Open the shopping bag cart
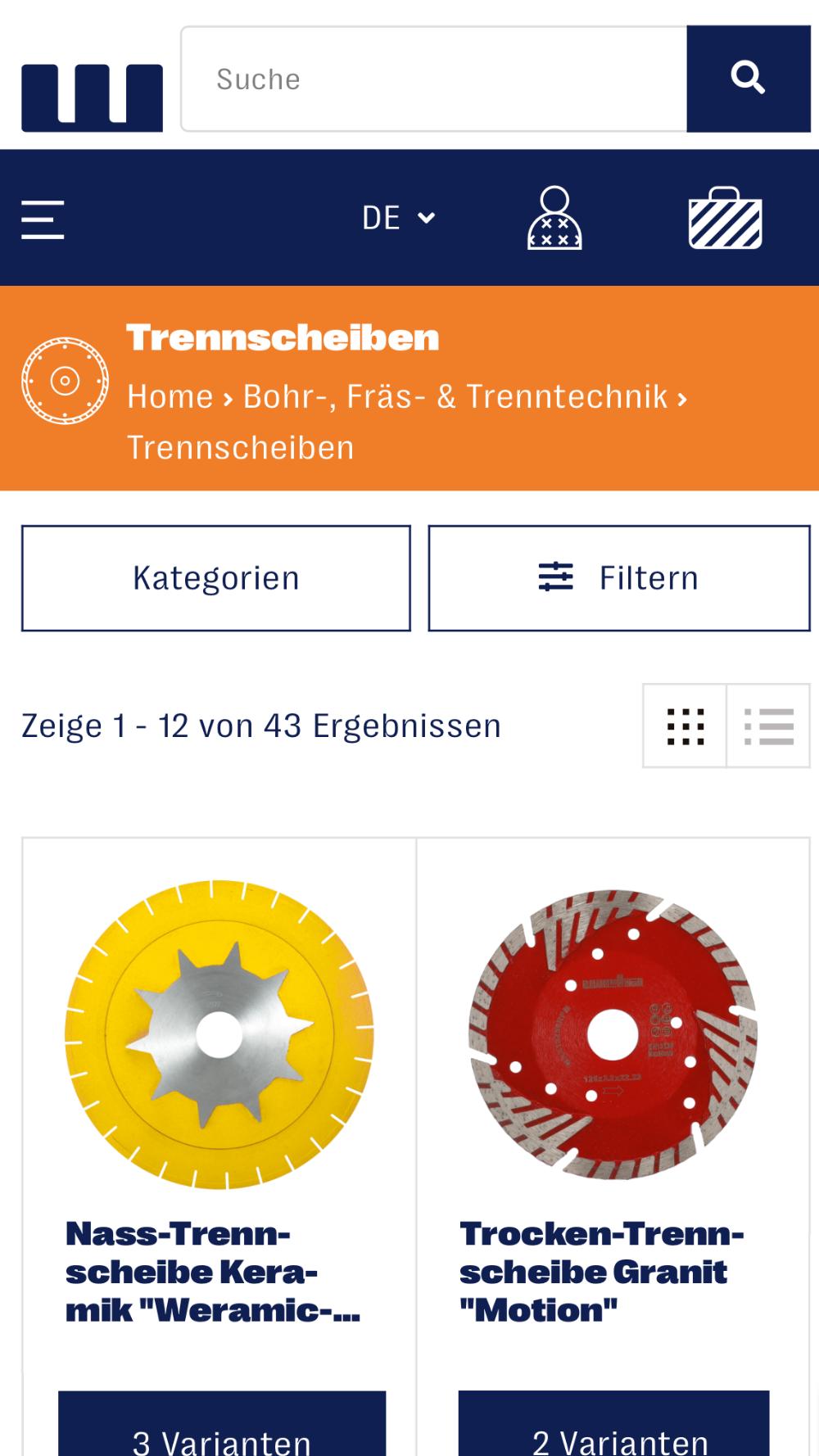This screenshot has width=819, height=1456. 725,218
